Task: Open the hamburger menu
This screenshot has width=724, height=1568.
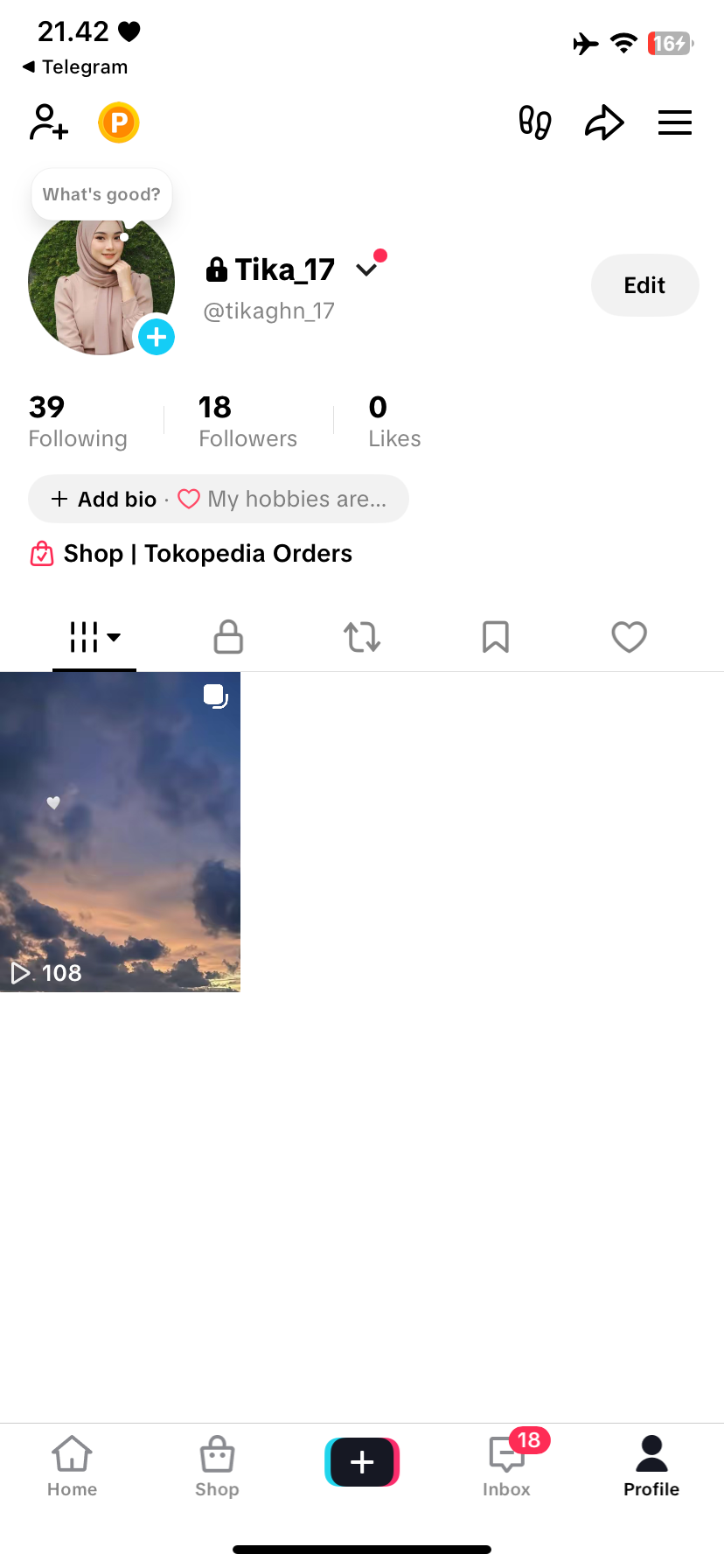Action: tap(674, 122)
